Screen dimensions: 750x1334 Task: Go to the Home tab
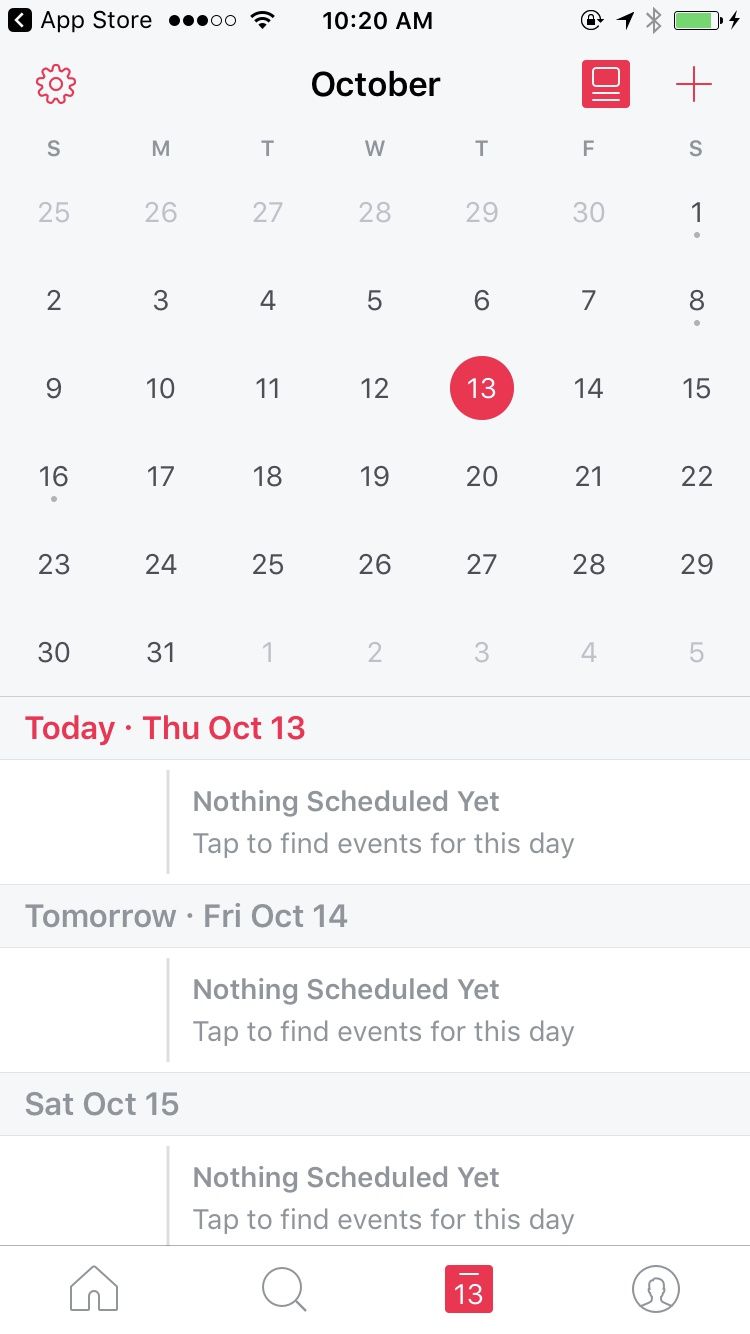[94, 1290]
